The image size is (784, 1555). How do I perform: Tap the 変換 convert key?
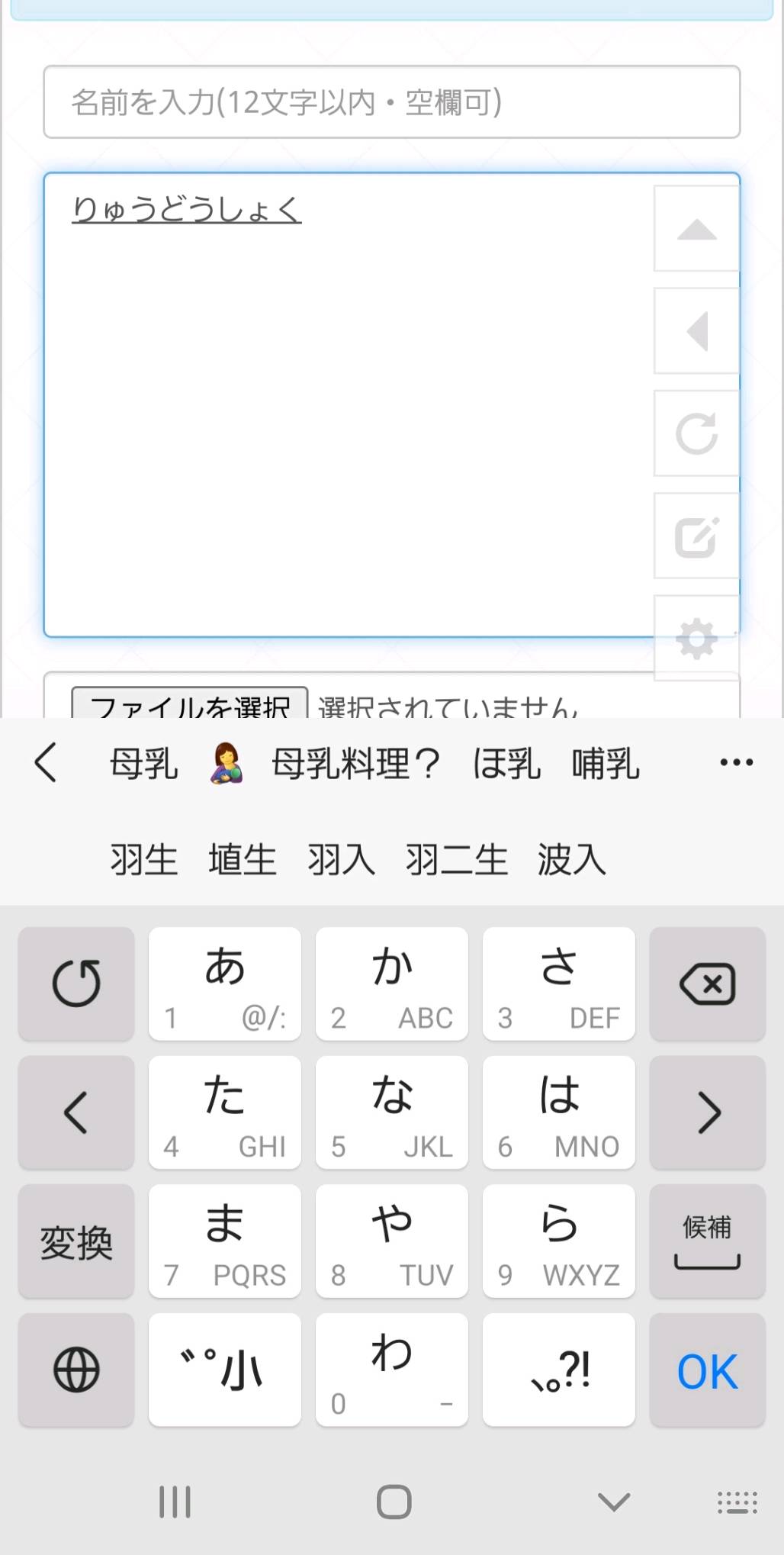(76, 1241)
